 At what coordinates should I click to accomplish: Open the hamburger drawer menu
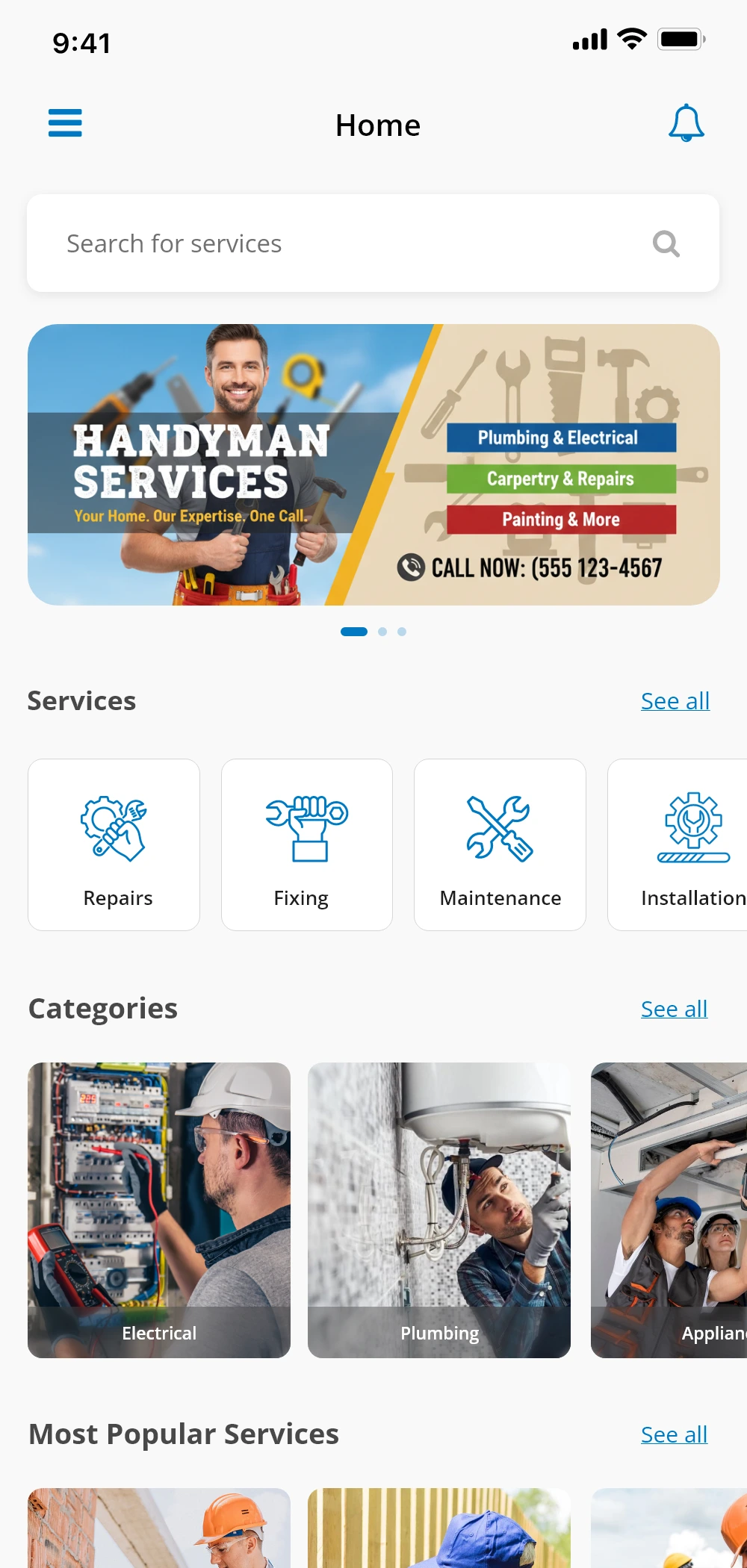[x=65, y=123]
